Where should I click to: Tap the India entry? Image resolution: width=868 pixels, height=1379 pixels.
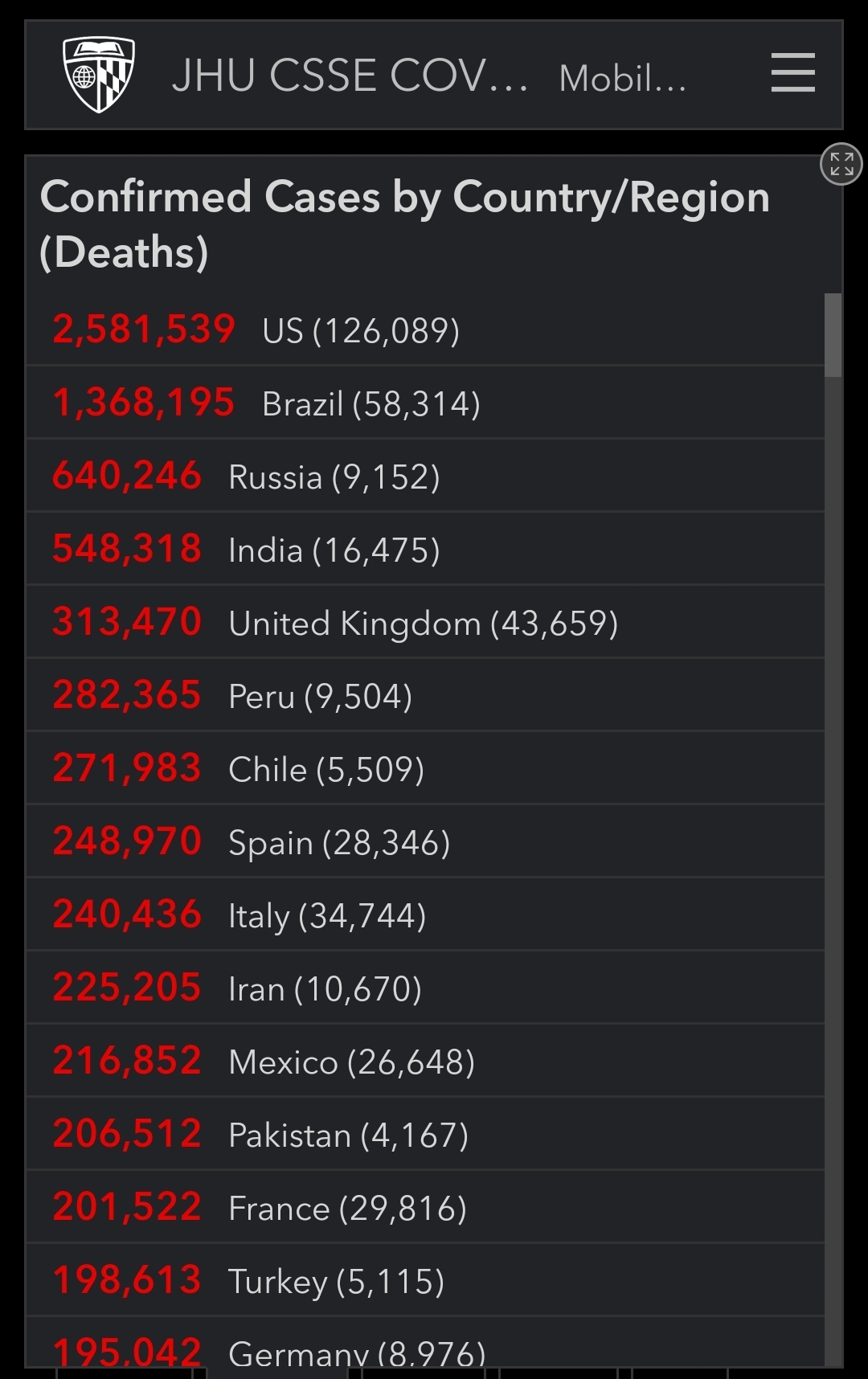click(x=425, y=549)
